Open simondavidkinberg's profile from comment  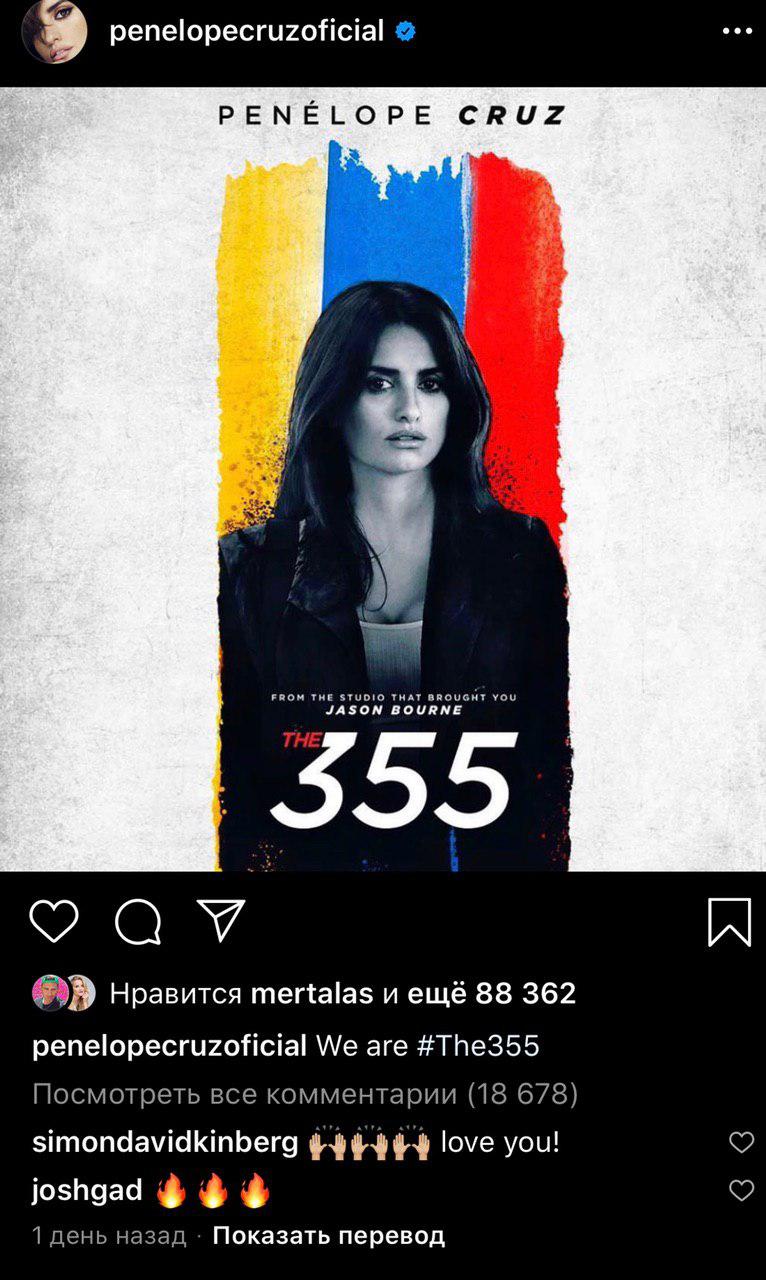165,1142
